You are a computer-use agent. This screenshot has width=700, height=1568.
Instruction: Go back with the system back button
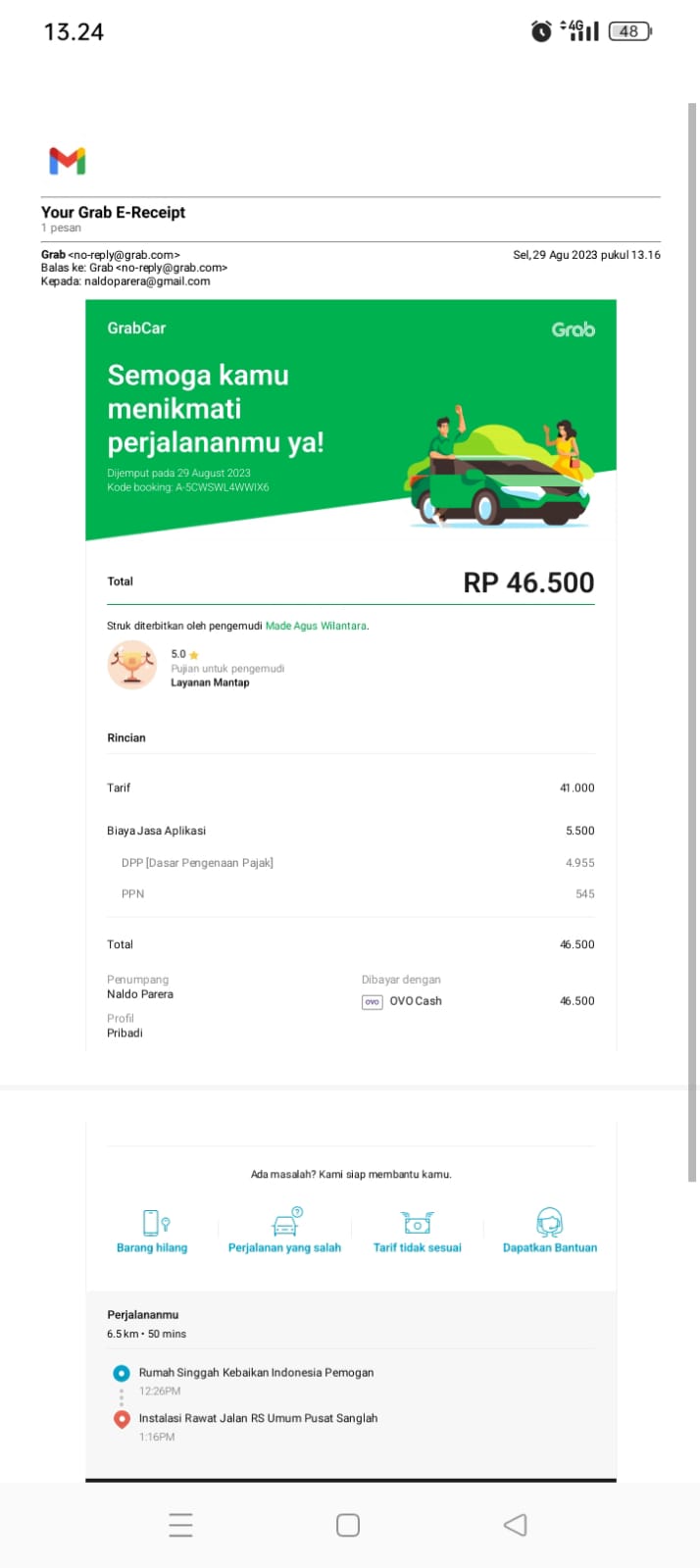click(x=515, y=1524)
